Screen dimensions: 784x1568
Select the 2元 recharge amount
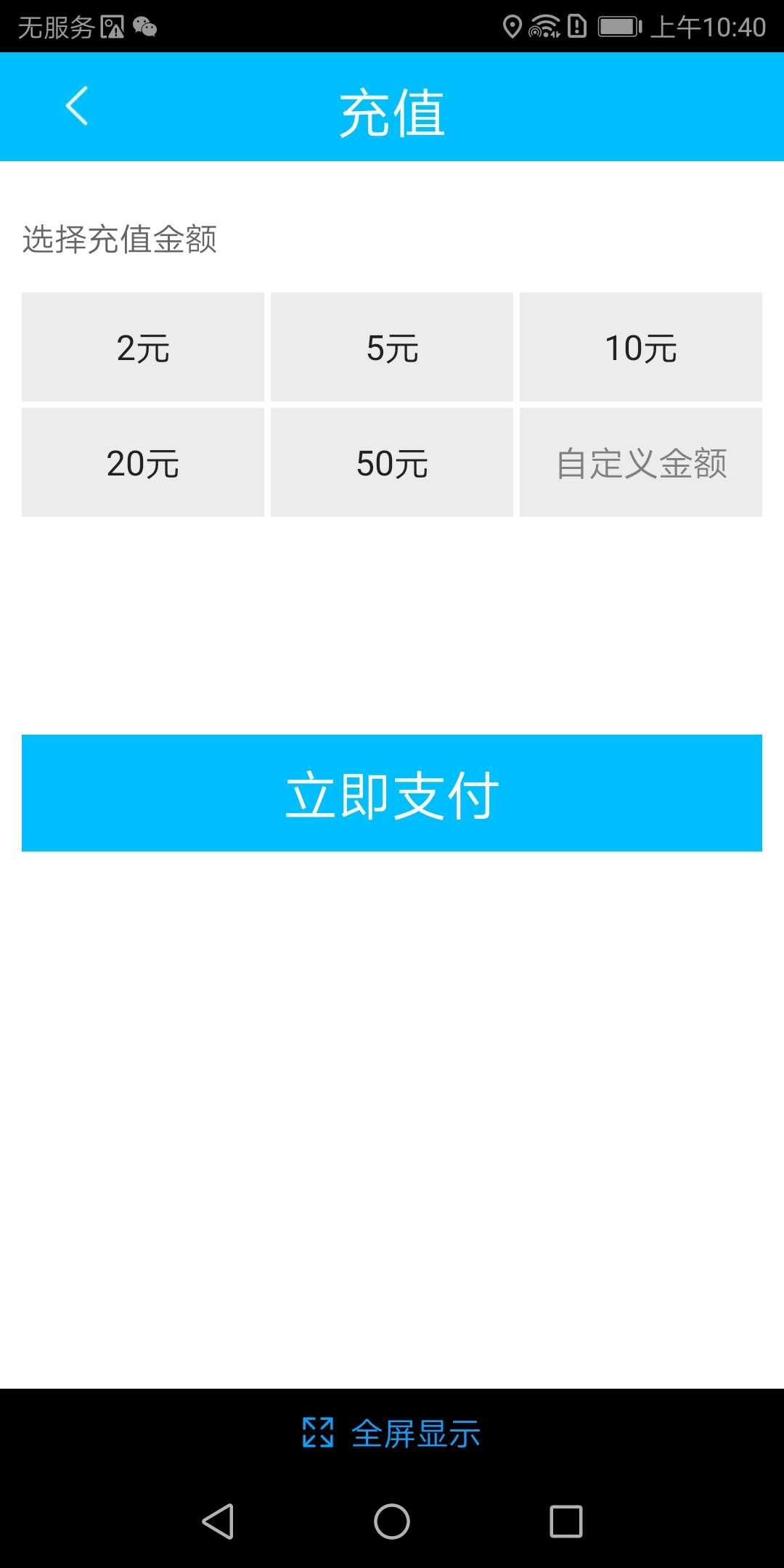(142, 348)
